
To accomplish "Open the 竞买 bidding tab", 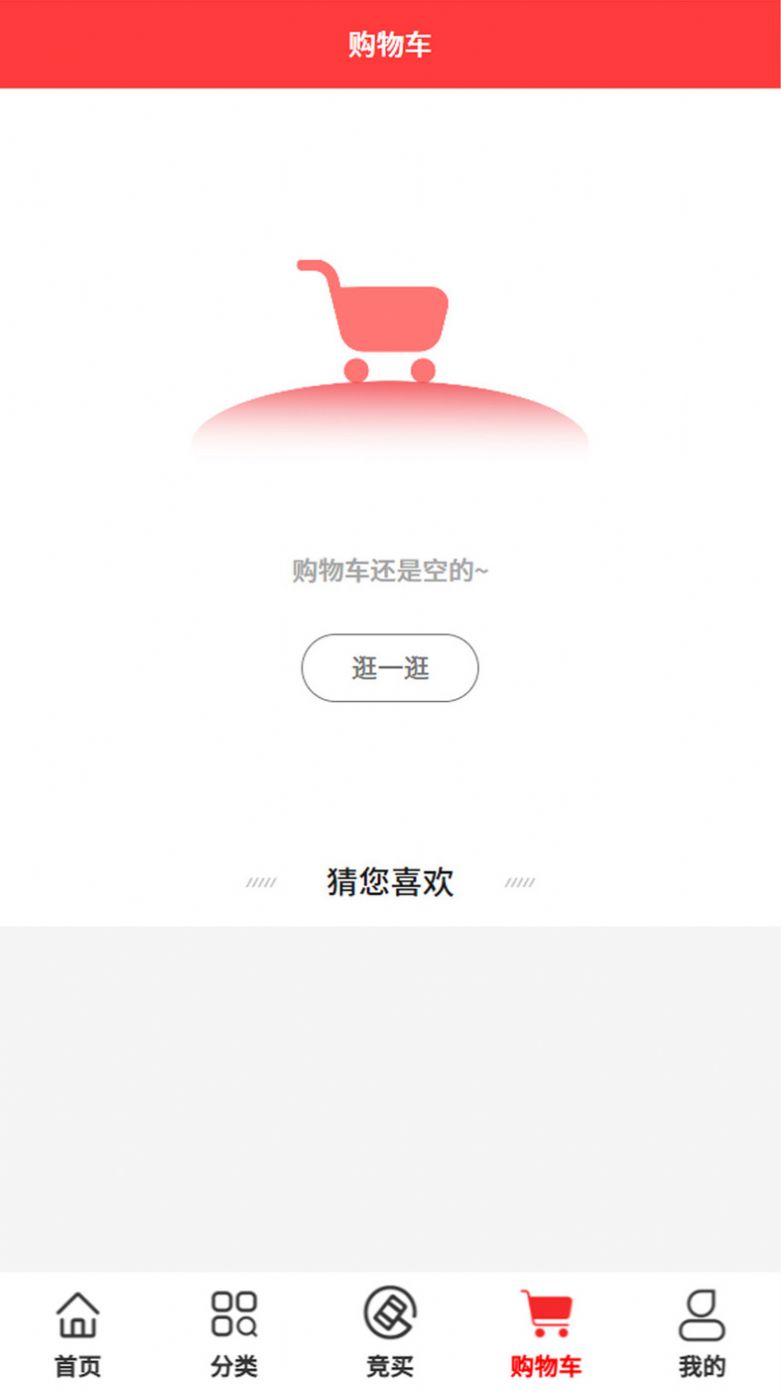I will 390,1332.
